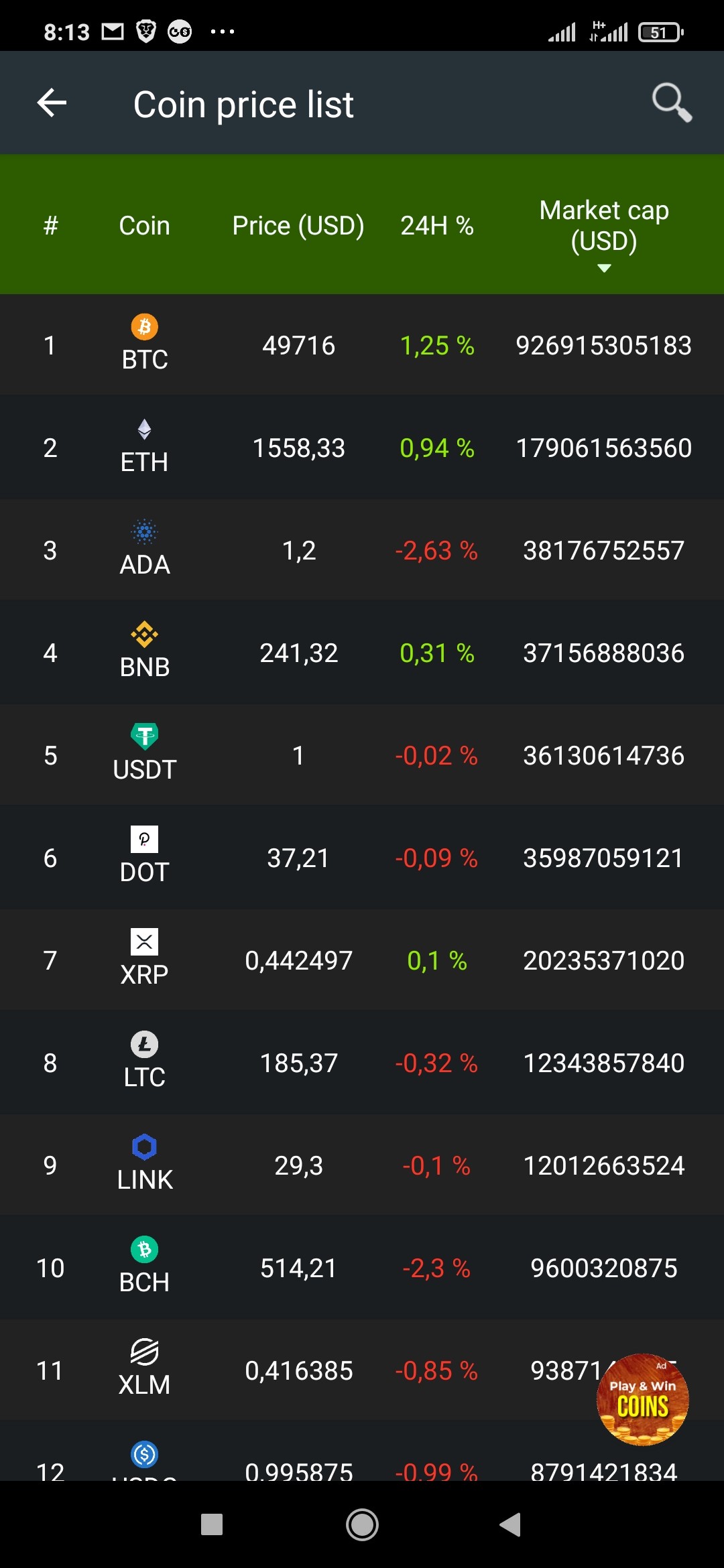Go back using the top-left arrow

(x=52, y=103)
